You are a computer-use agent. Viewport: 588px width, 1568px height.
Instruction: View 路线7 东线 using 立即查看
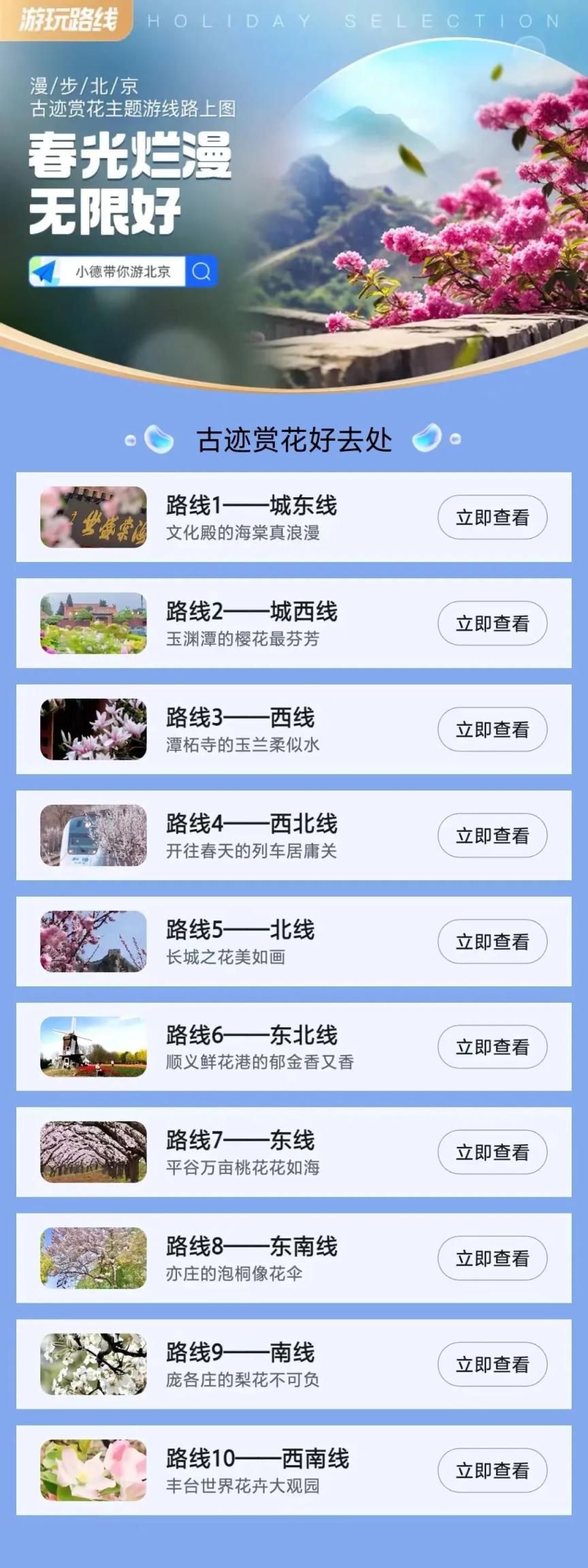click(x=492, y=1153)
